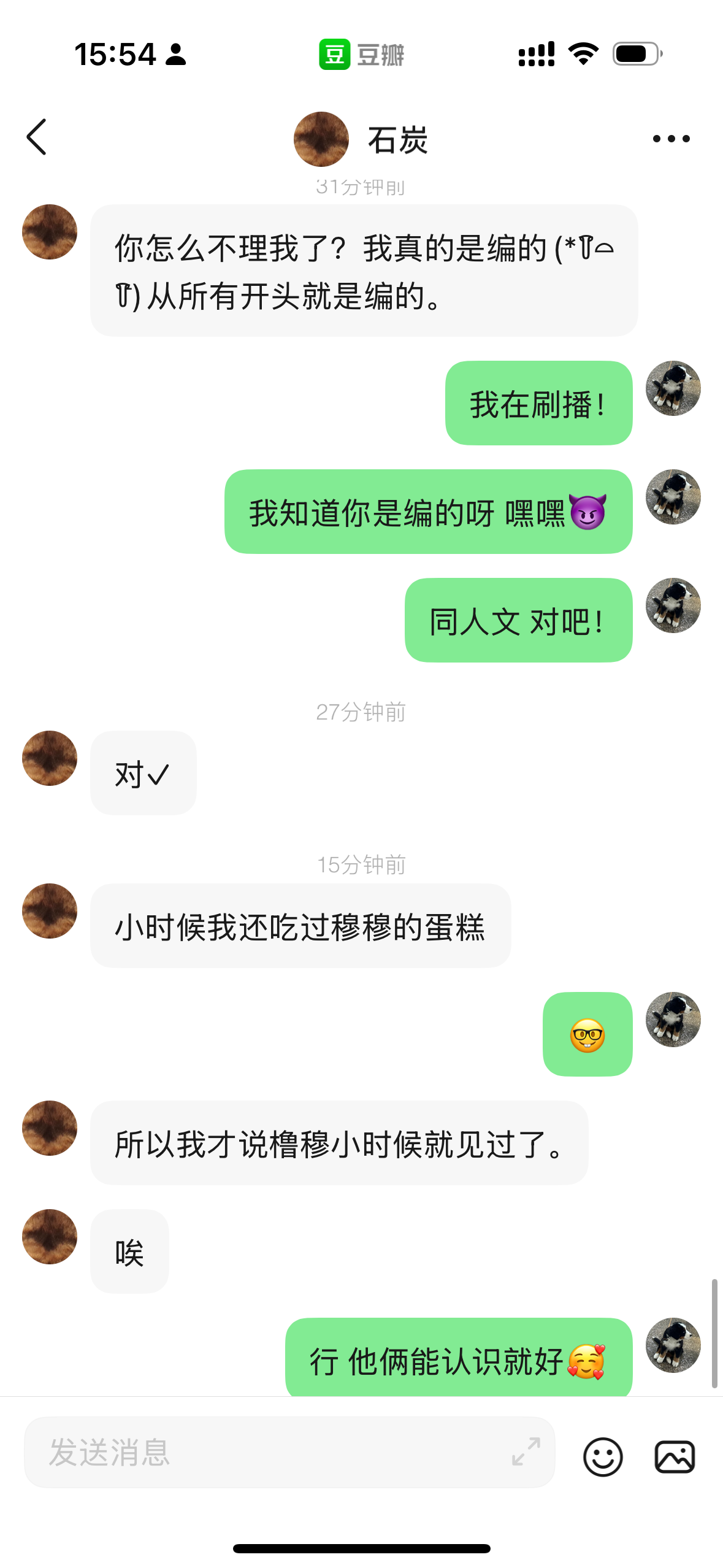The width and height of the screenshot is (723, 1568).
Task: Tap 石炭's avatar beside the 对✓ message
Action: pyautogui.click(x=50, y=758)
